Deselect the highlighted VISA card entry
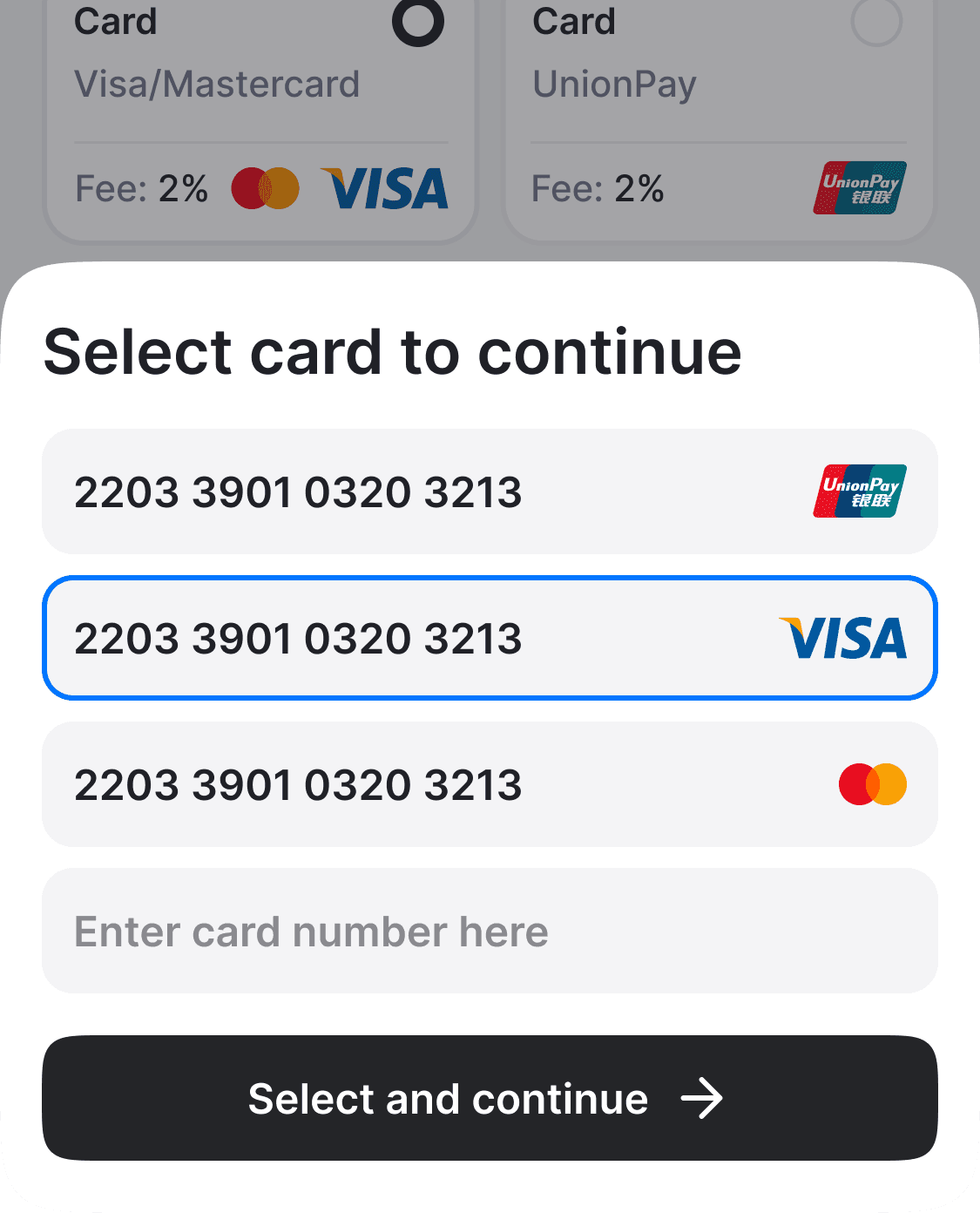 490,638
